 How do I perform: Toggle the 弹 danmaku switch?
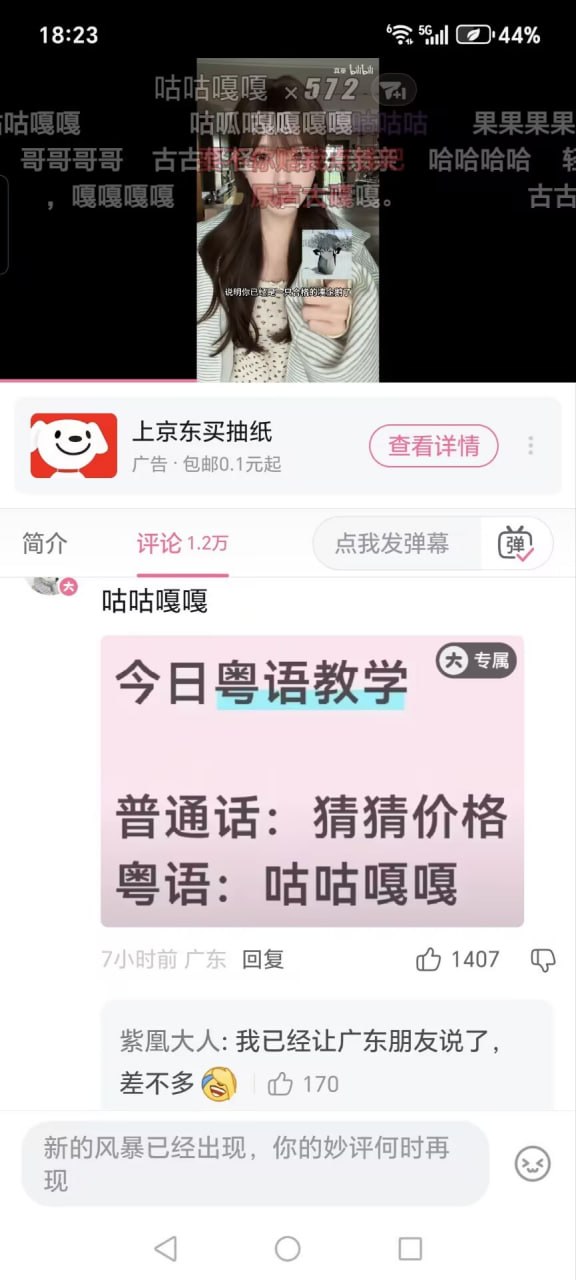point(517,544)
